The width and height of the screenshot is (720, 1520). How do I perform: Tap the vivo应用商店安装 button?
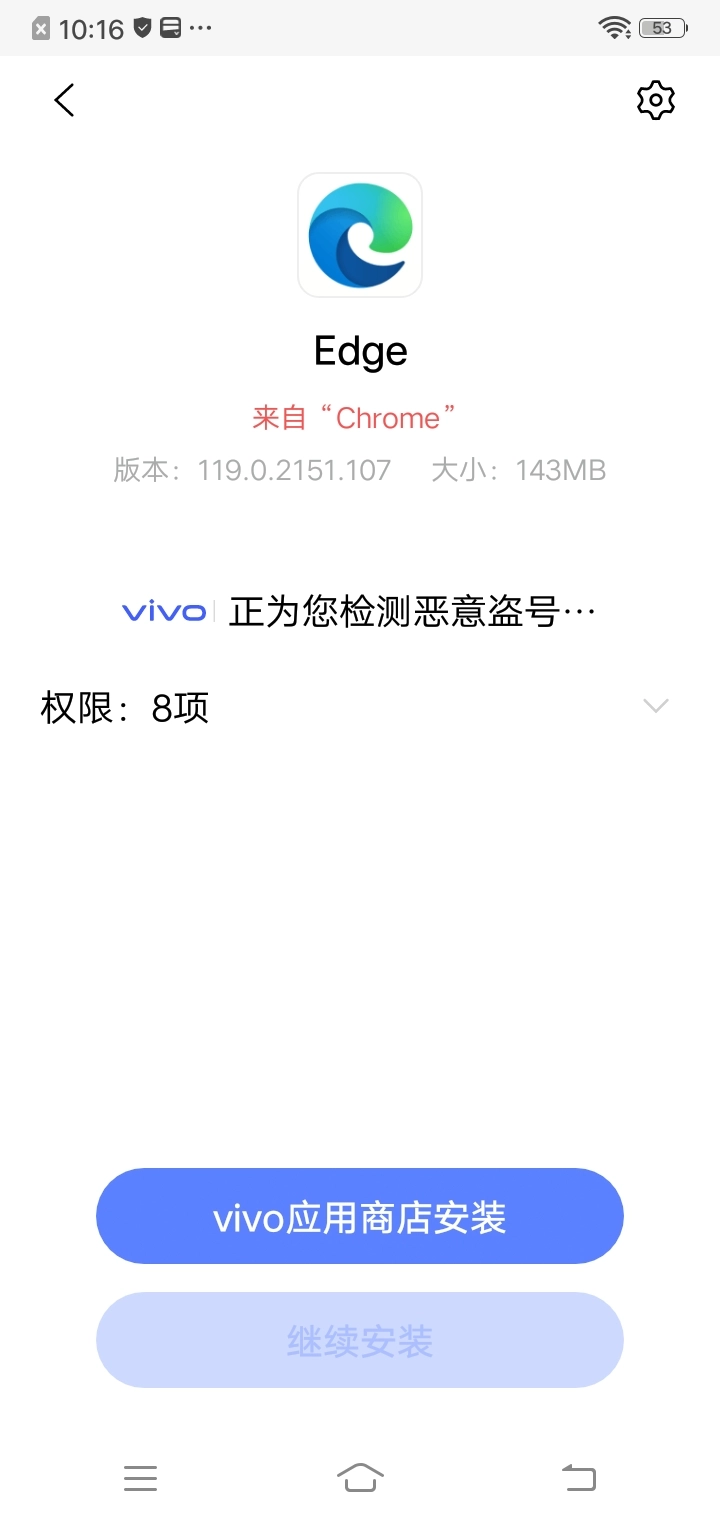click(360, 1217)
